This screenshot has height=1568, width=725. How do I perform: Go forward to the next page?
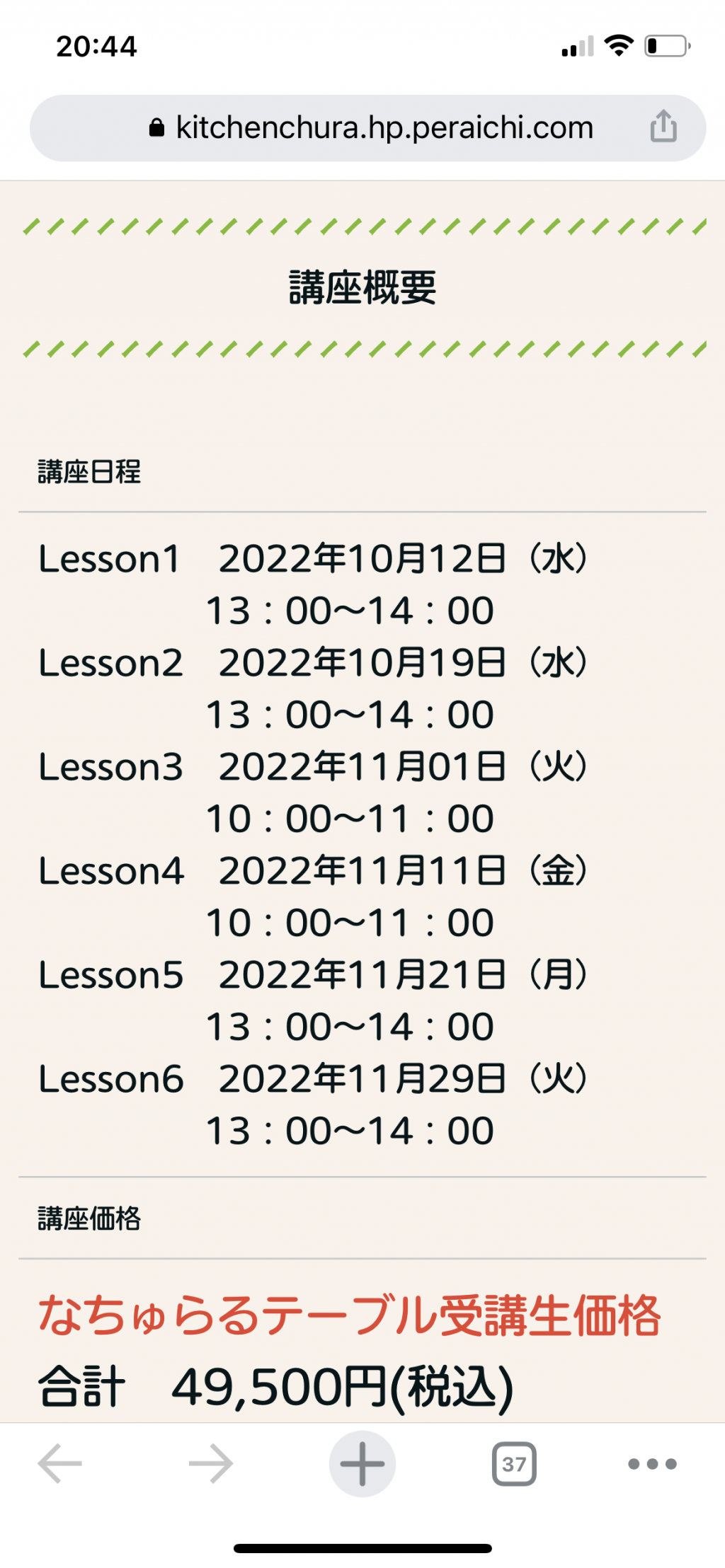(211, 1463)
